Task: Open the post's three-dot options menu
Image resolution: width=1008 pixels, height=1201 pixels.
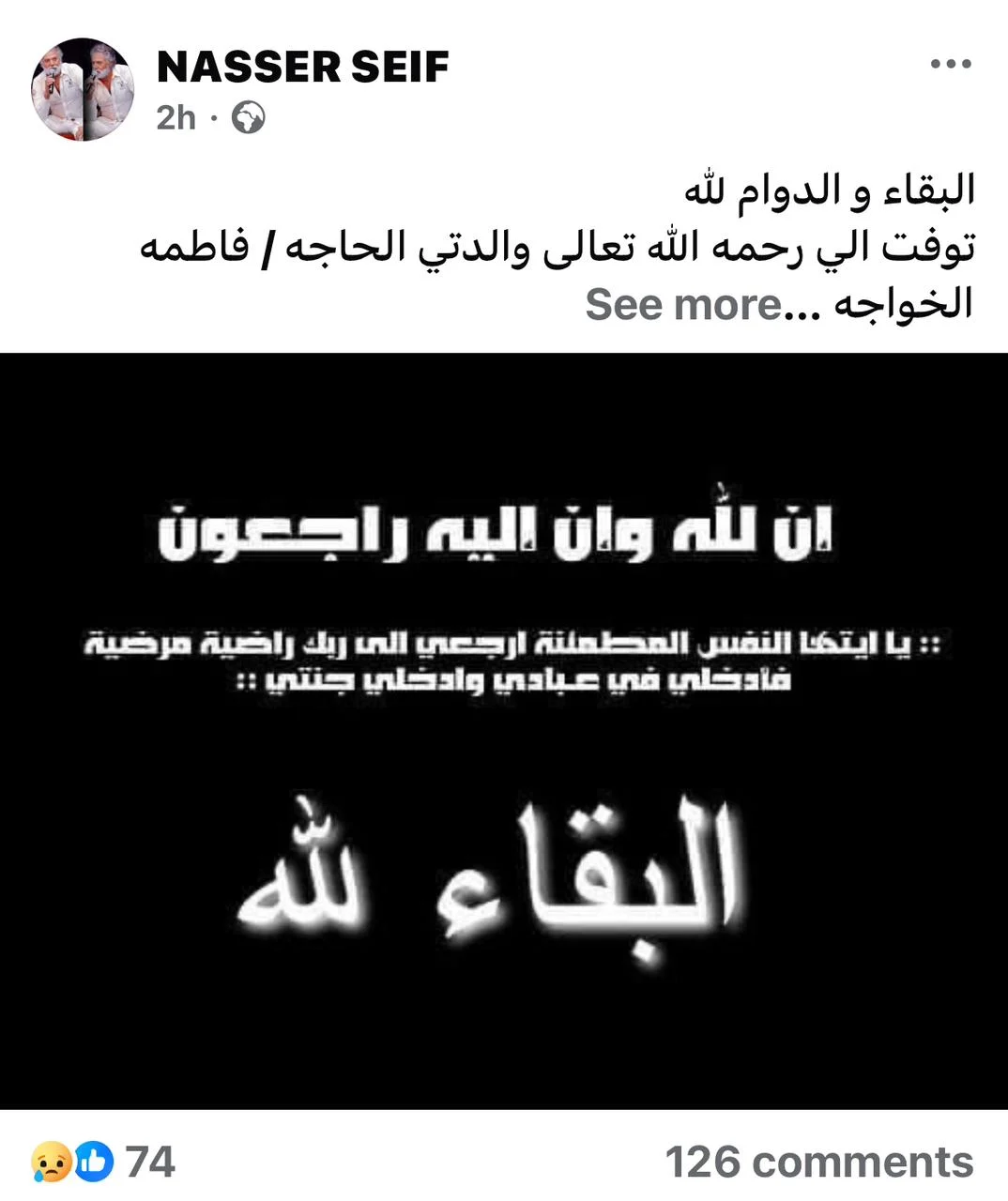Action: point(950,65)
